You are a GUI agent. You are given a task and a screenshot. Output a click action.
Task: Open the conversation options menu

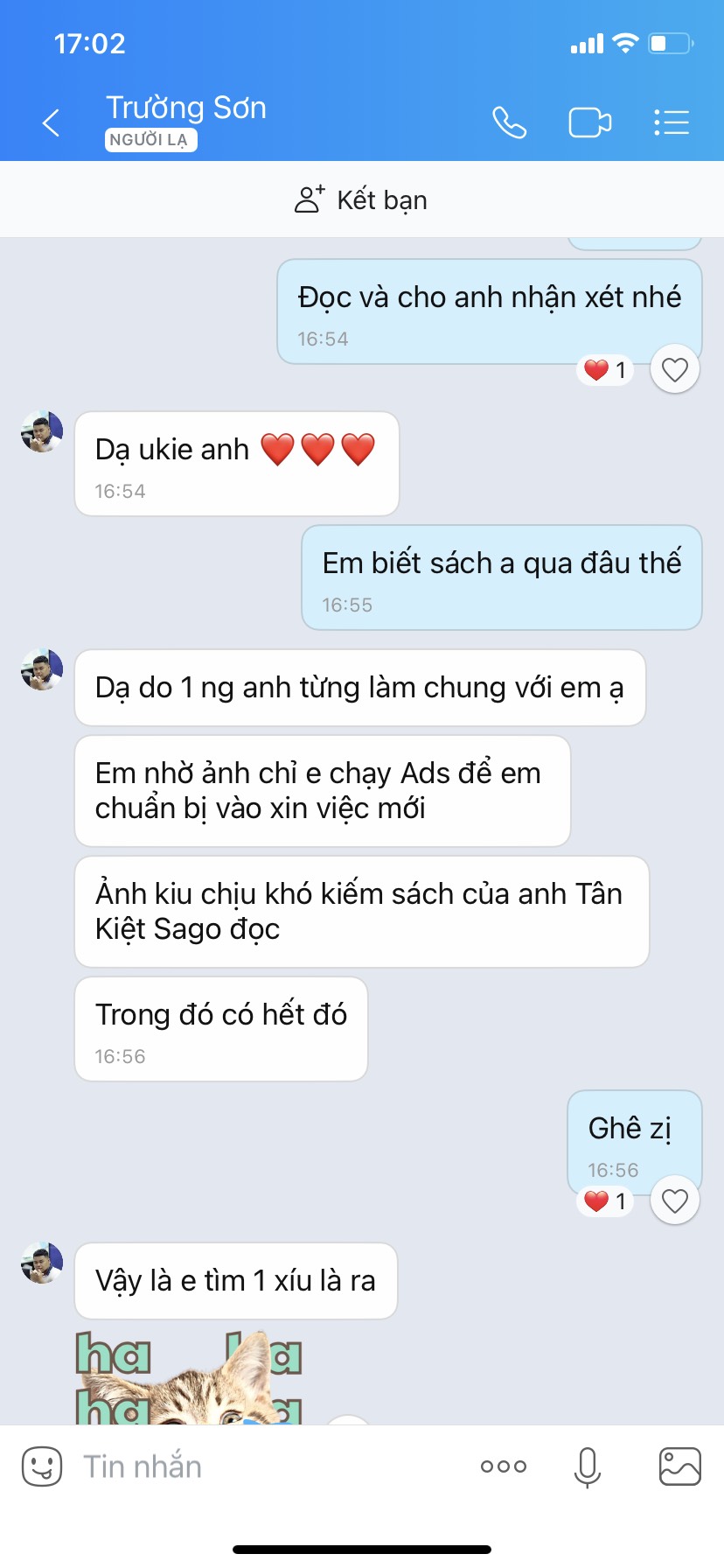(672, 122)
